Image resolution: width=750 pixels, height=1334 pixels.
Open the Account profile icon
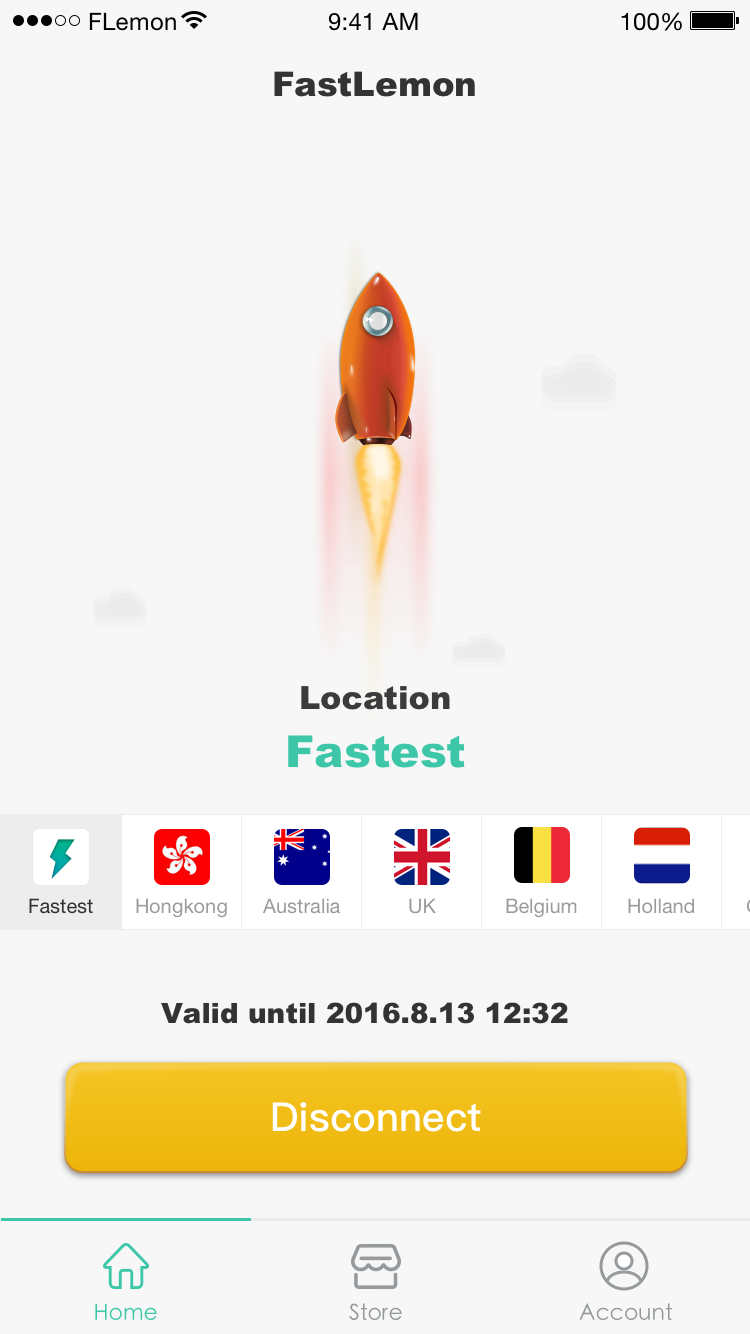tap(625, 1265)
